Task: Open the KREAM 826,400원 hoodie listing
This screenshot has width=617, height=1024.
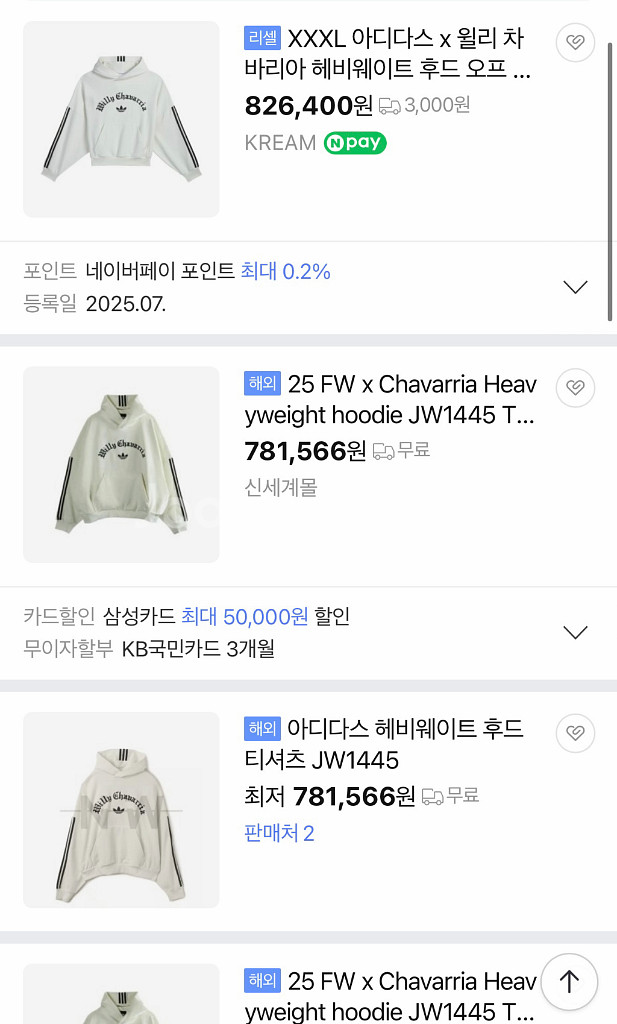Action: 389,54
